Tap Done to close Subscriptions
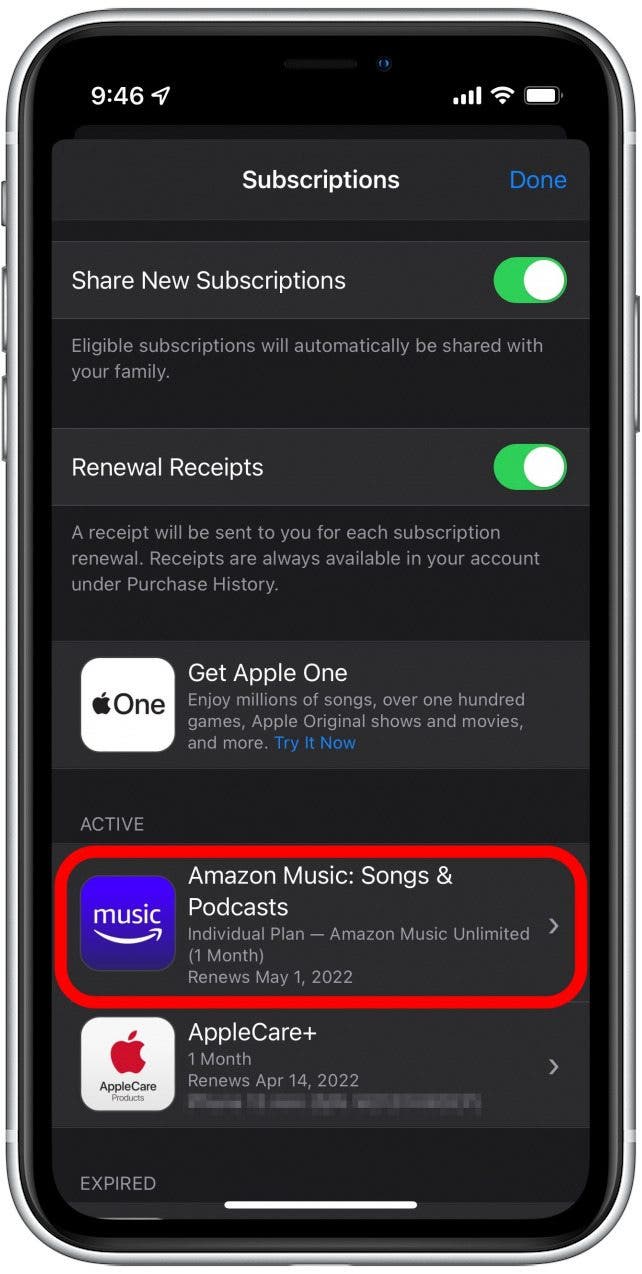642x1274 pixels. click(x=537, y=180)
